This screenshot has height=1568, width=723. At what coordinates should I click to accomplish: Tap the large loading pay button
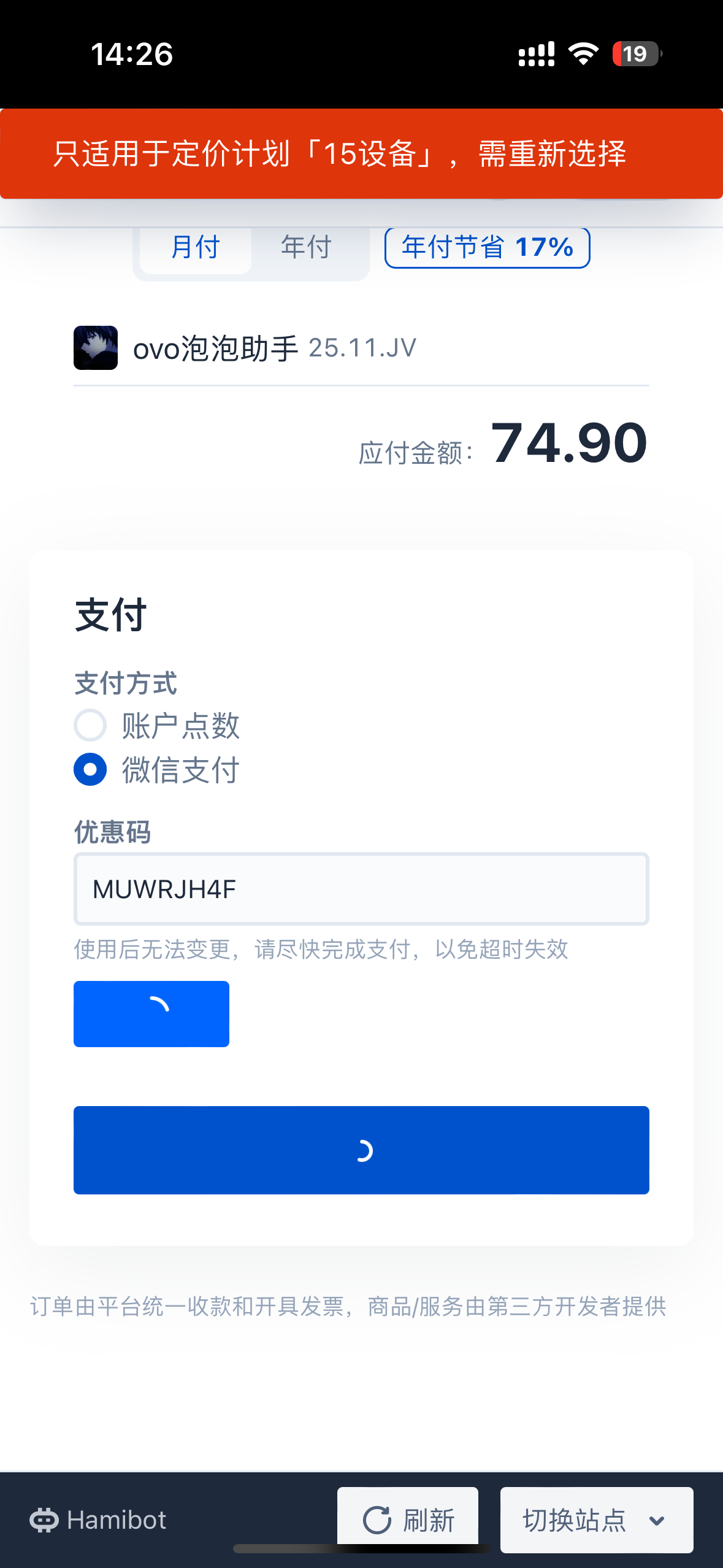coord(361,1150)
